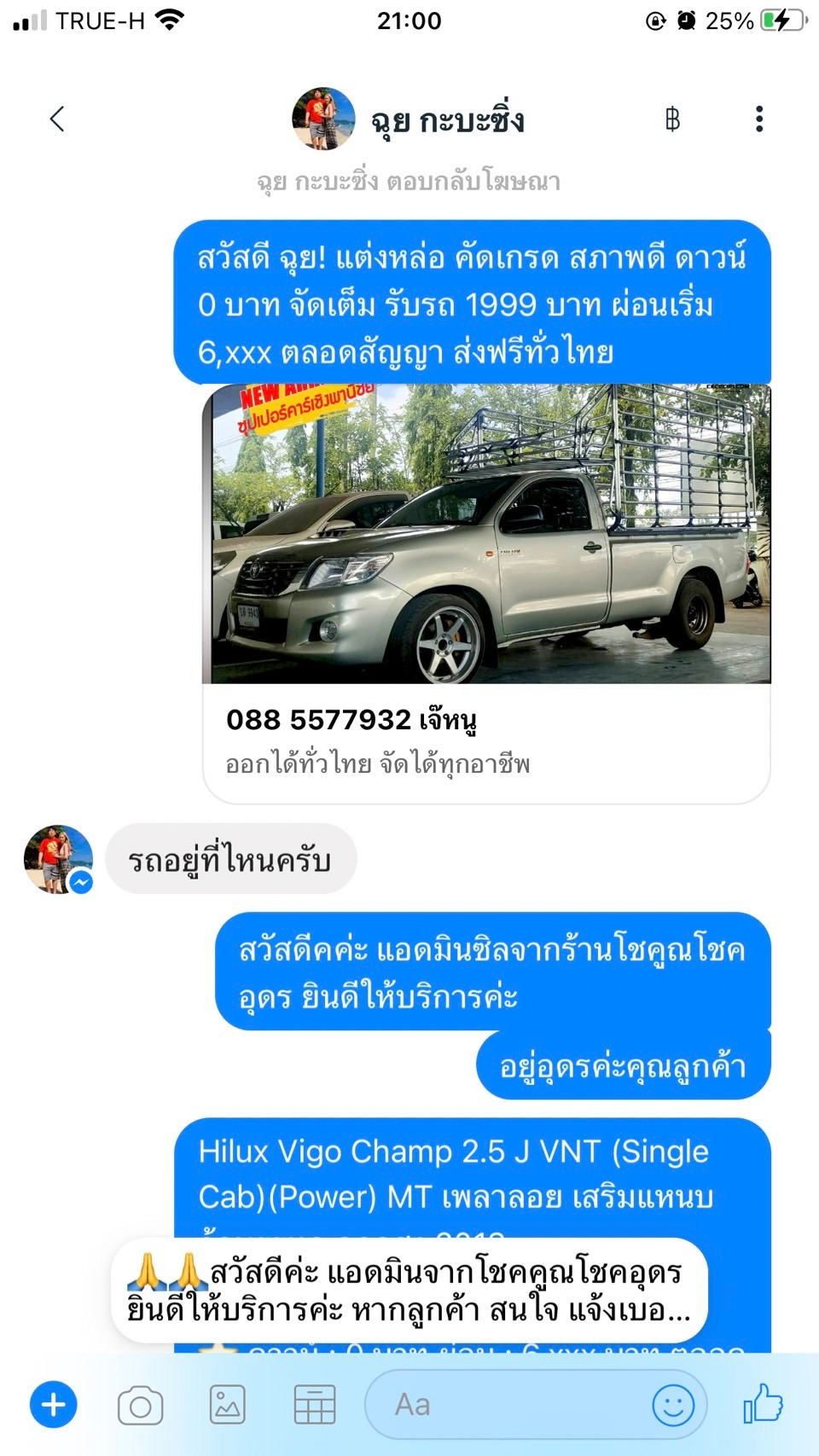Viewport: 819px width, 1456px height.
Task: Open the emoji smiley picker
Action: coord(673,1404)
